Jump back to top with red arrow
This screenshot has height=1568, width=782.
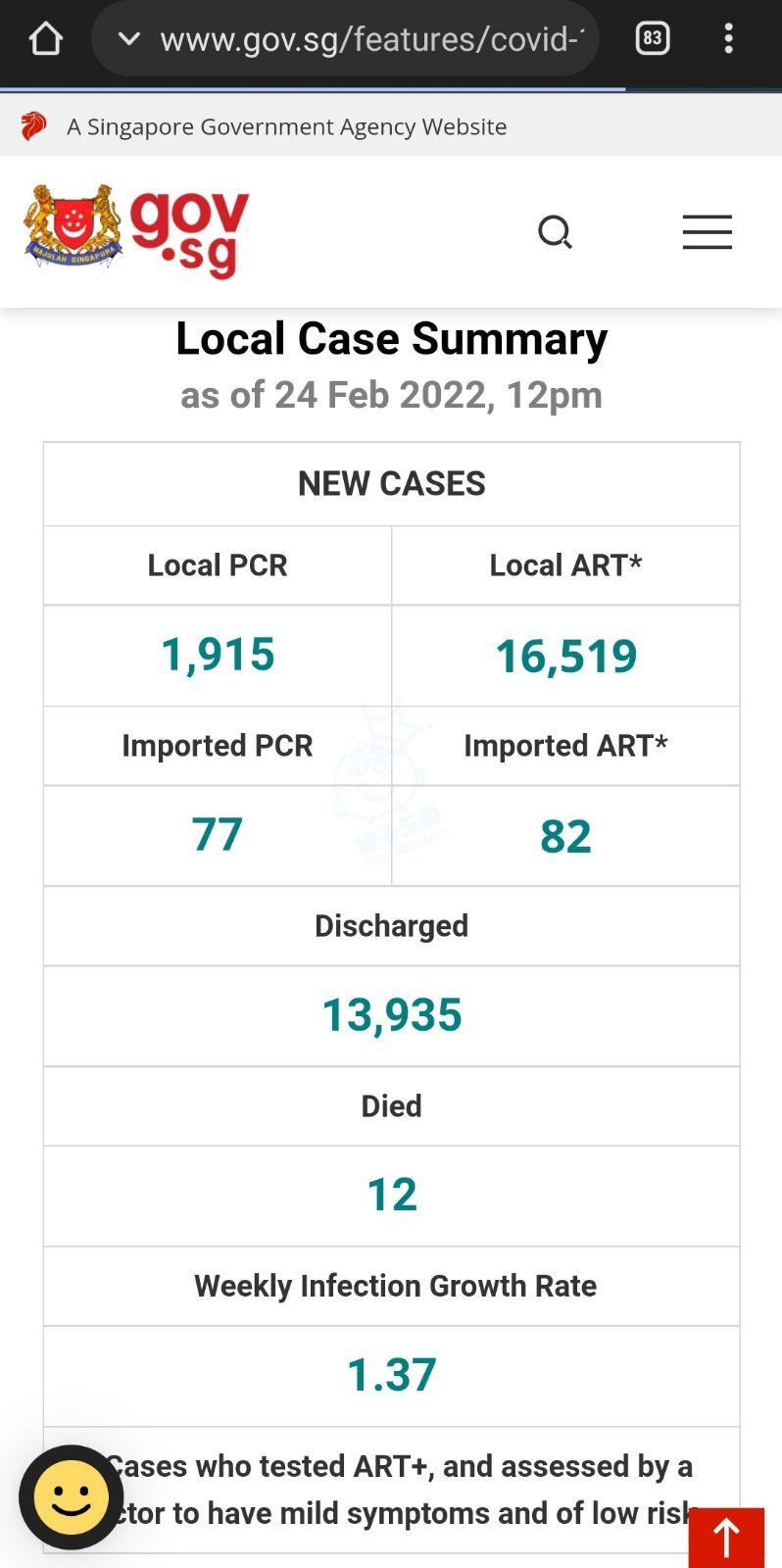[726, 1538]
